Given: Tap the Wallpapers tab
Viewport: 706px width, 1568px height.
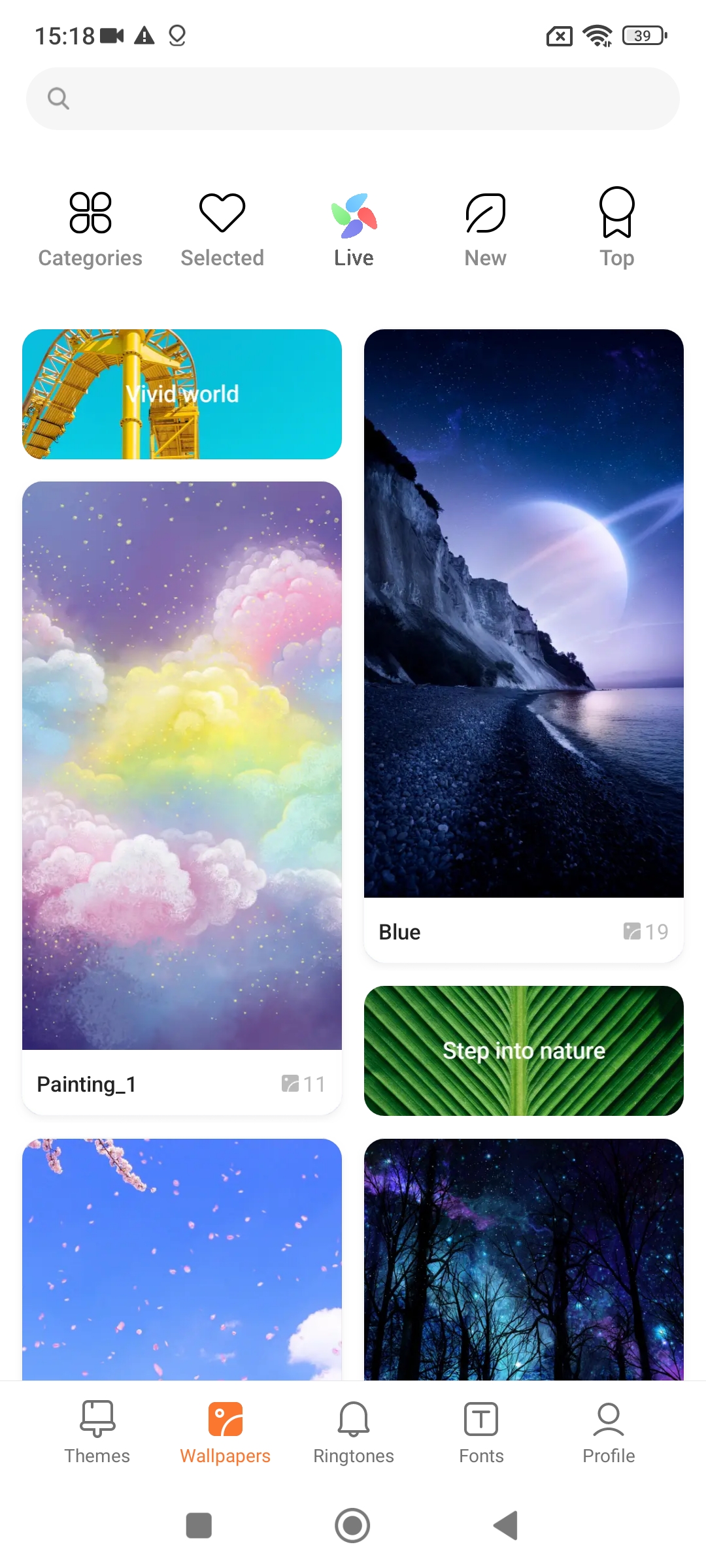Looking at the screenshot, I should 225,1431.
